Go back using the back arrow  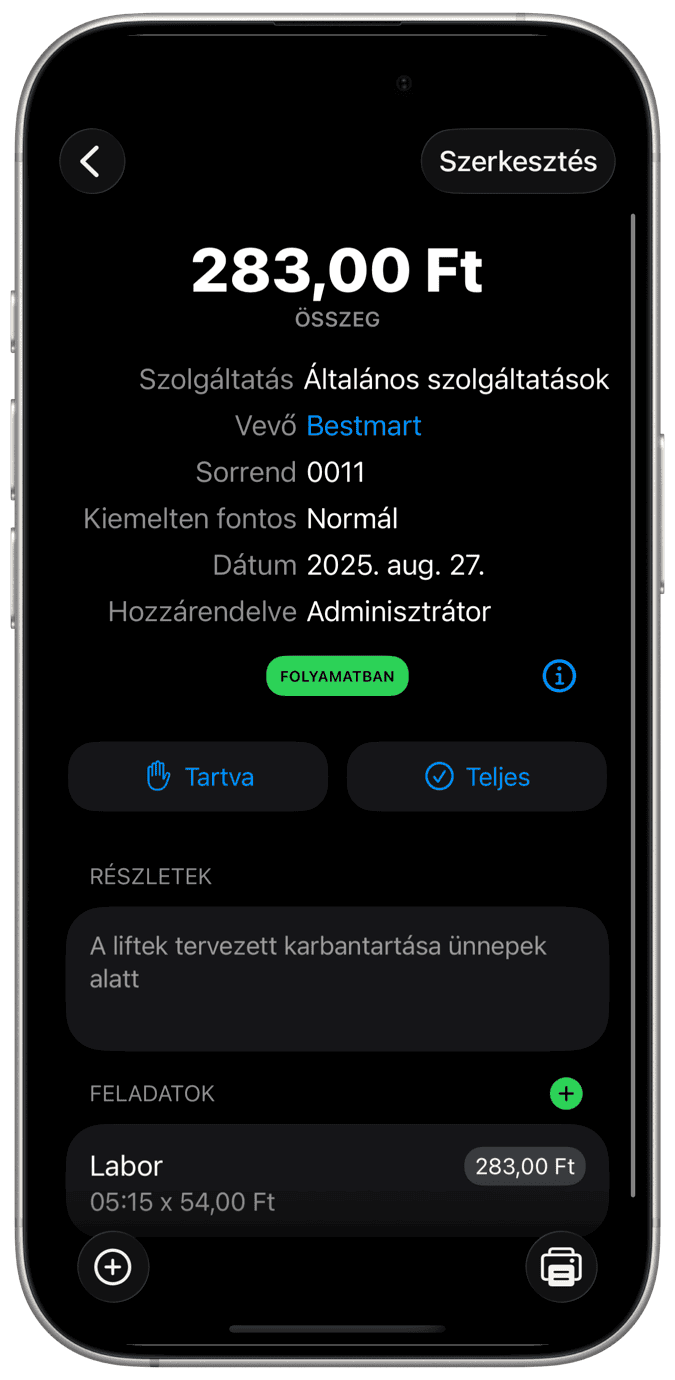point(92,161)
